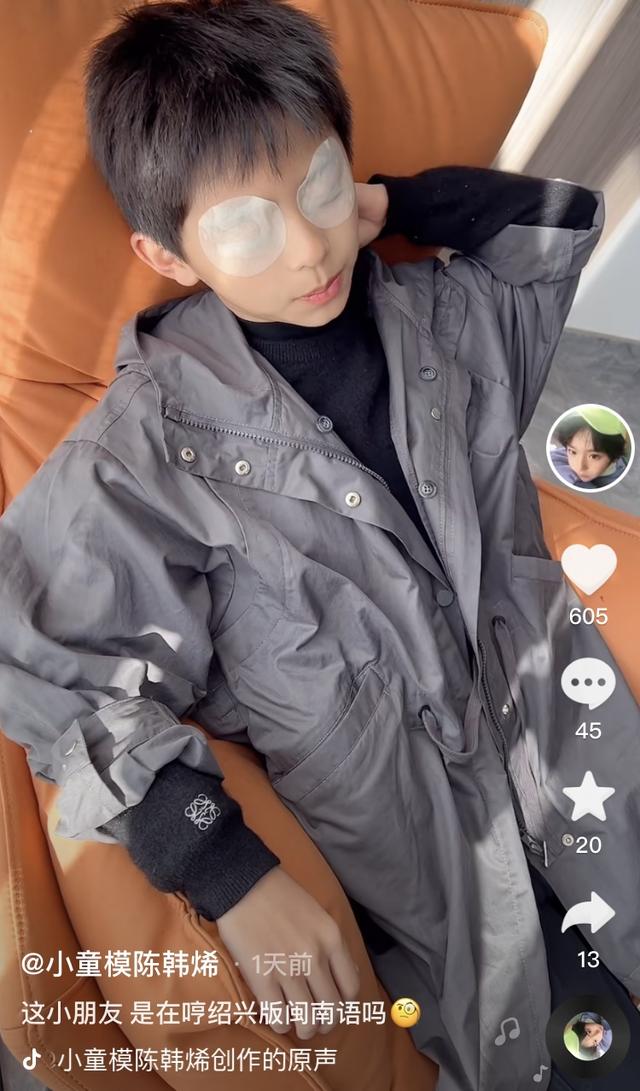Screen dimensions: 640x1091
Task: Open the spinning music disc
Action: [x=587, y=1036]
